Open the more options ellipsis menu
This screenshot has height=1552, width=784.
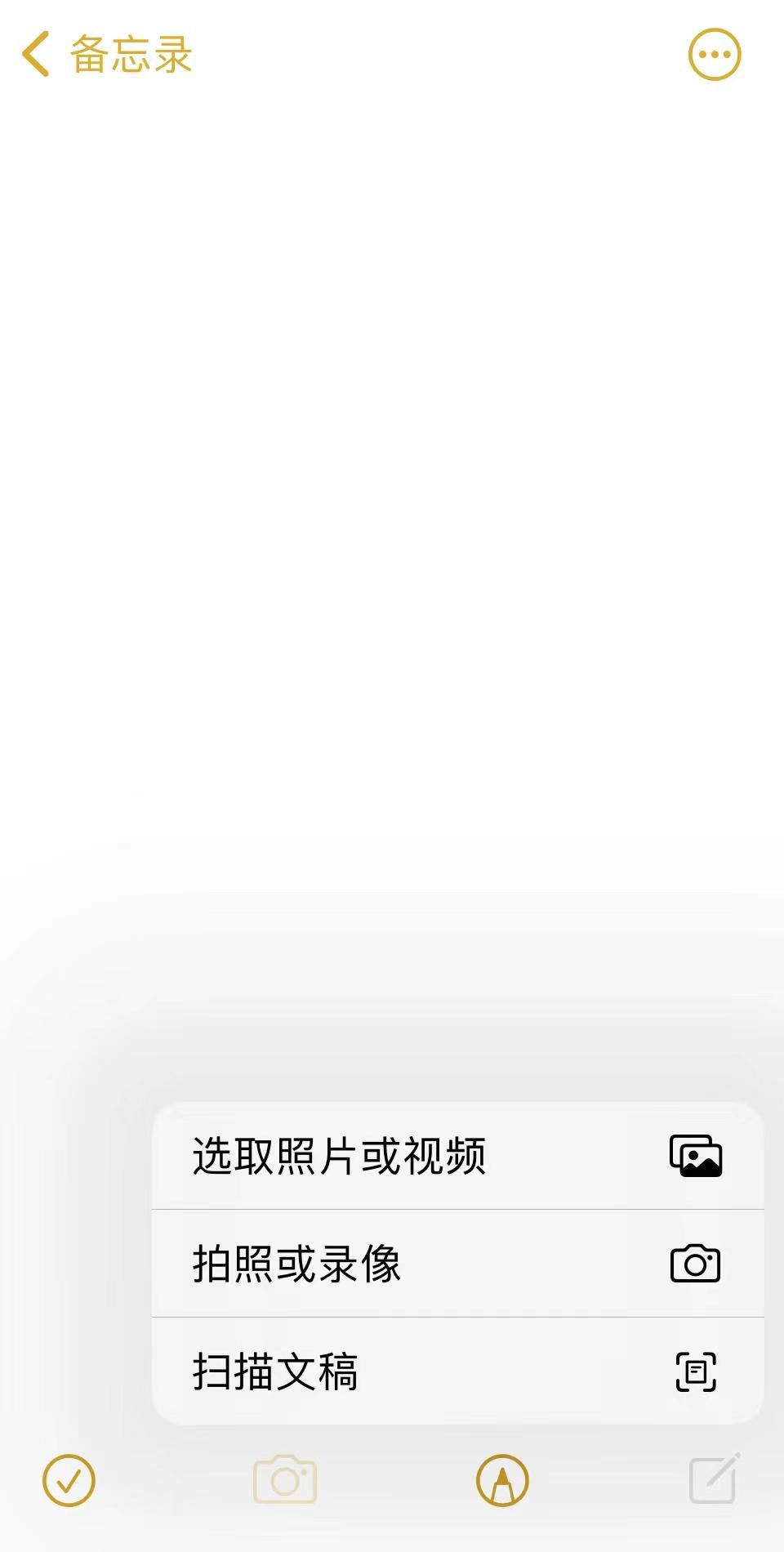[x=715, y=55]
